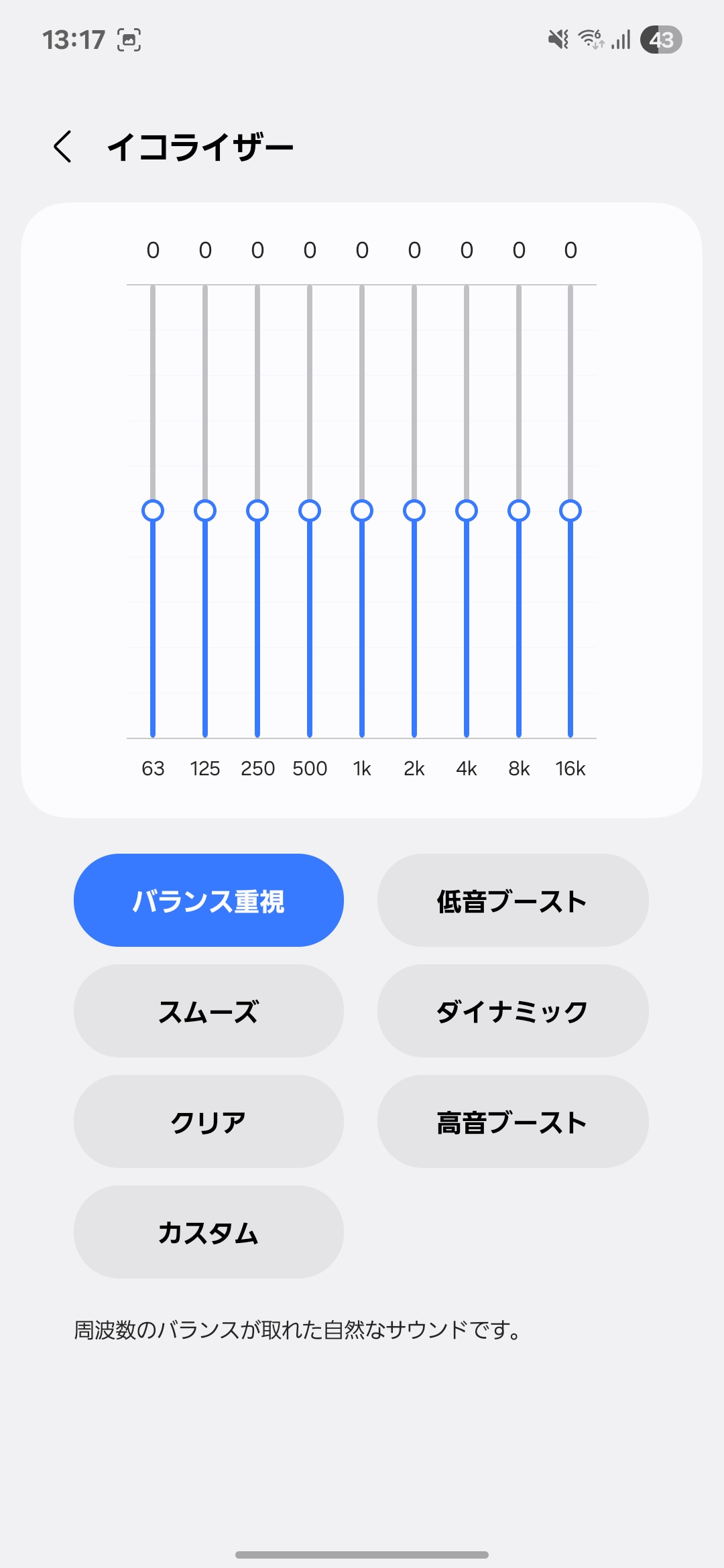
Task: Choose the 低音ブースト preset
Action: 513,901
